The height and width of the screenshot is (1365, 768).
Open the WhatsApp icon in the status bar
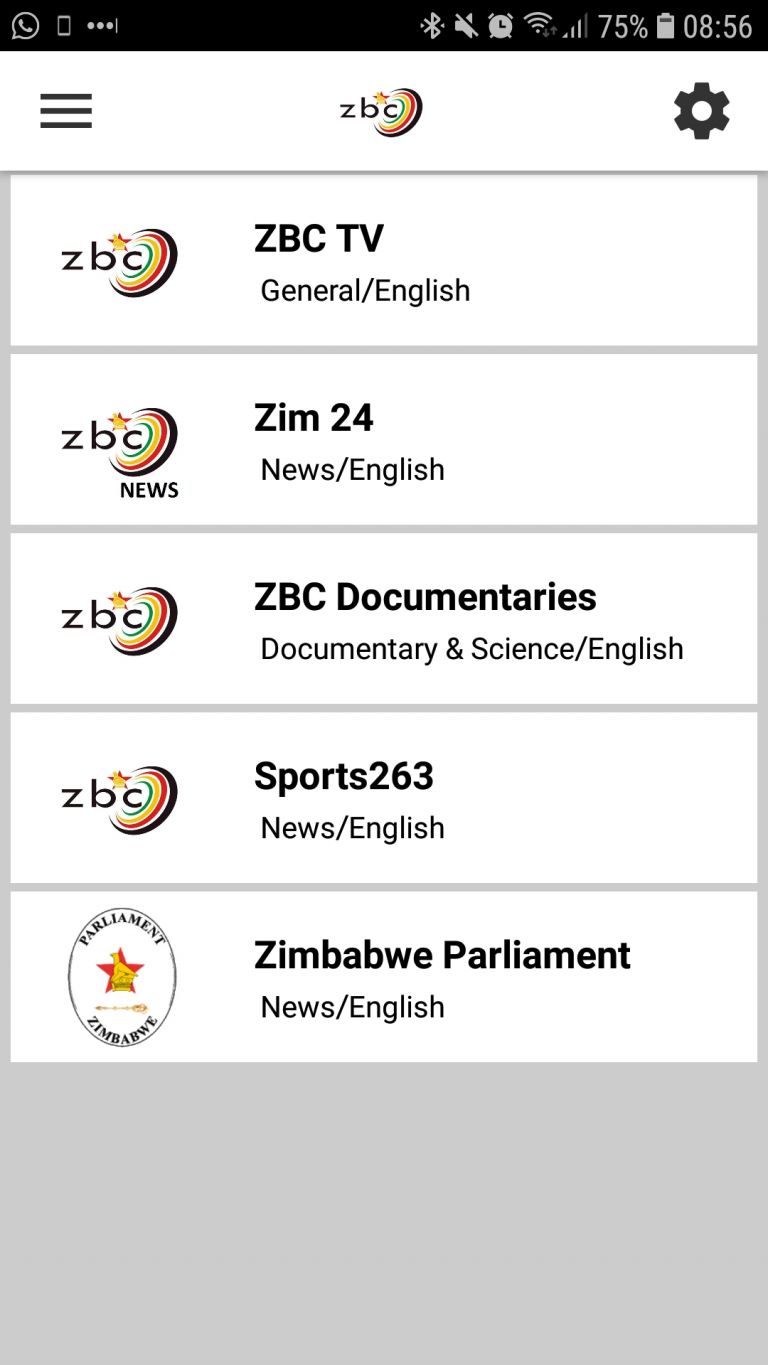[x=23, y=25]
